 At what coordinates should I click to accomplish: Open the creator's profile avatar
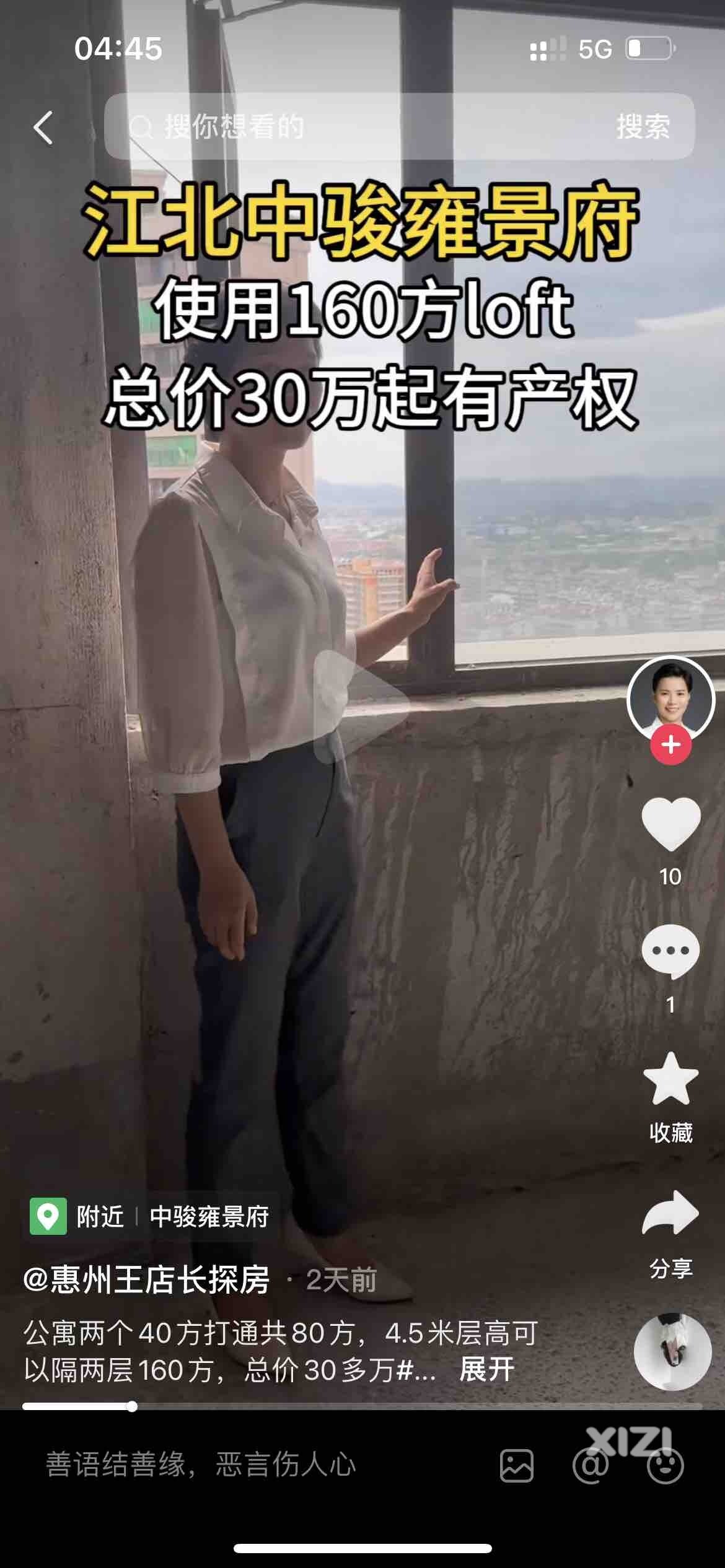670,699
